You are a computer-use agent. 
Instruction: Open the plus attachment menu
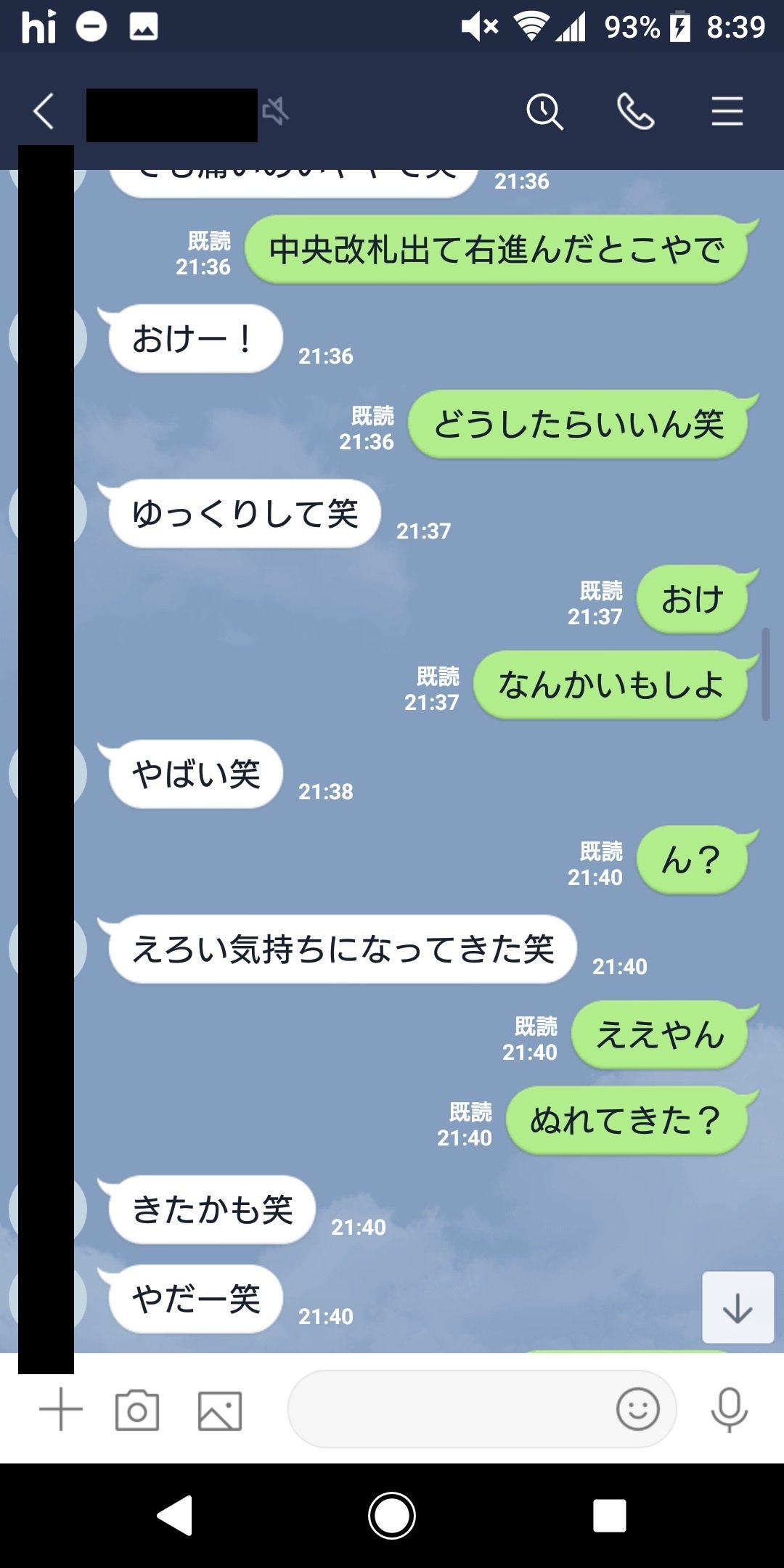click(x=61, y=1409)
